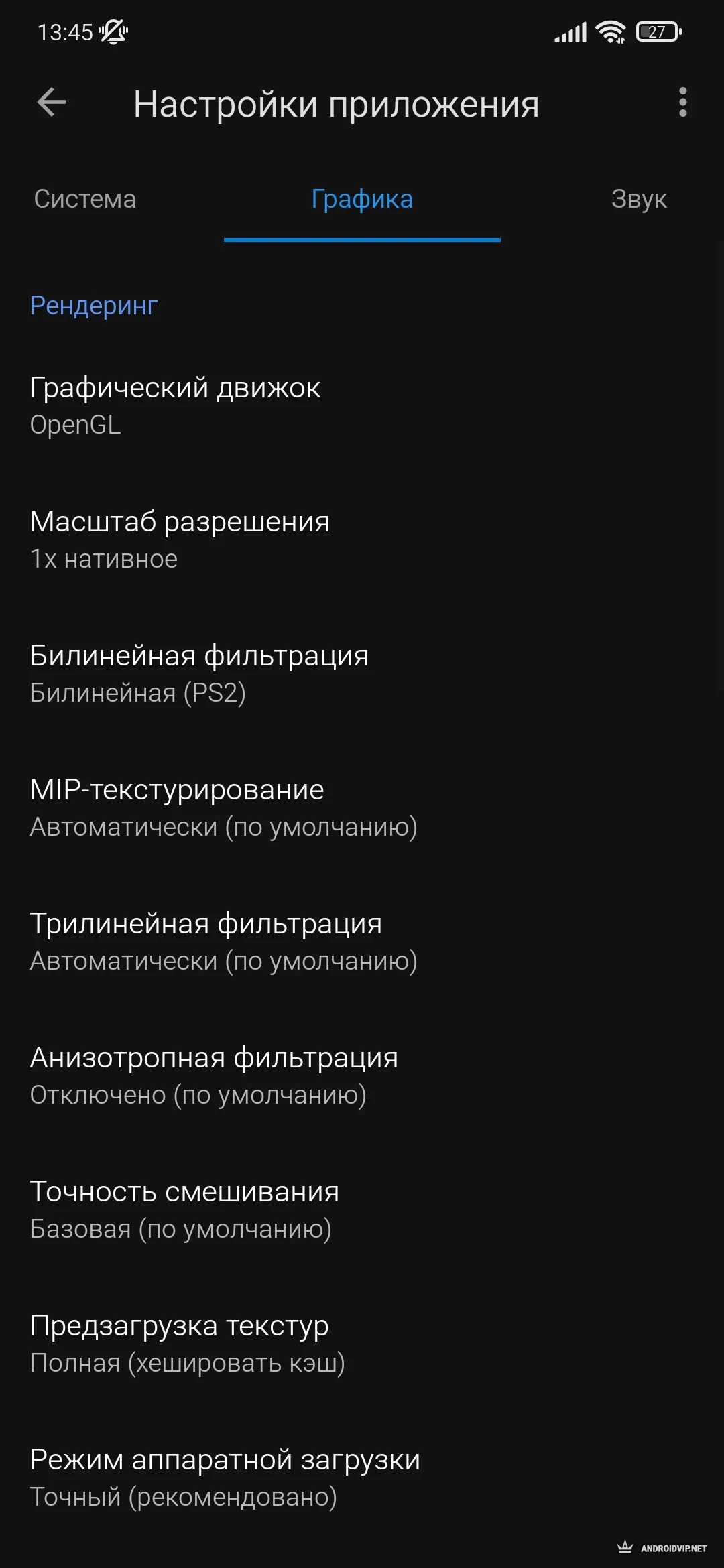Adjust Анизотропная фильтрация setting
Image resolution: width=724 pixels, height=1568 pixels.
pyautogui.click(x=362, y=1075)
